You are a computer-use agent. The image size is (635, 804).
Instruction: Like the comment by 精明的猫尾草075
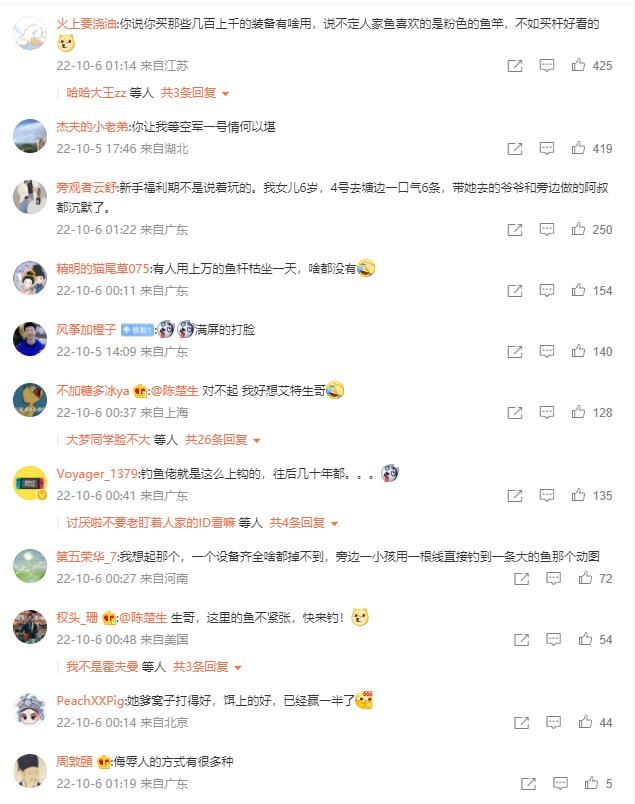pos(579,290)
